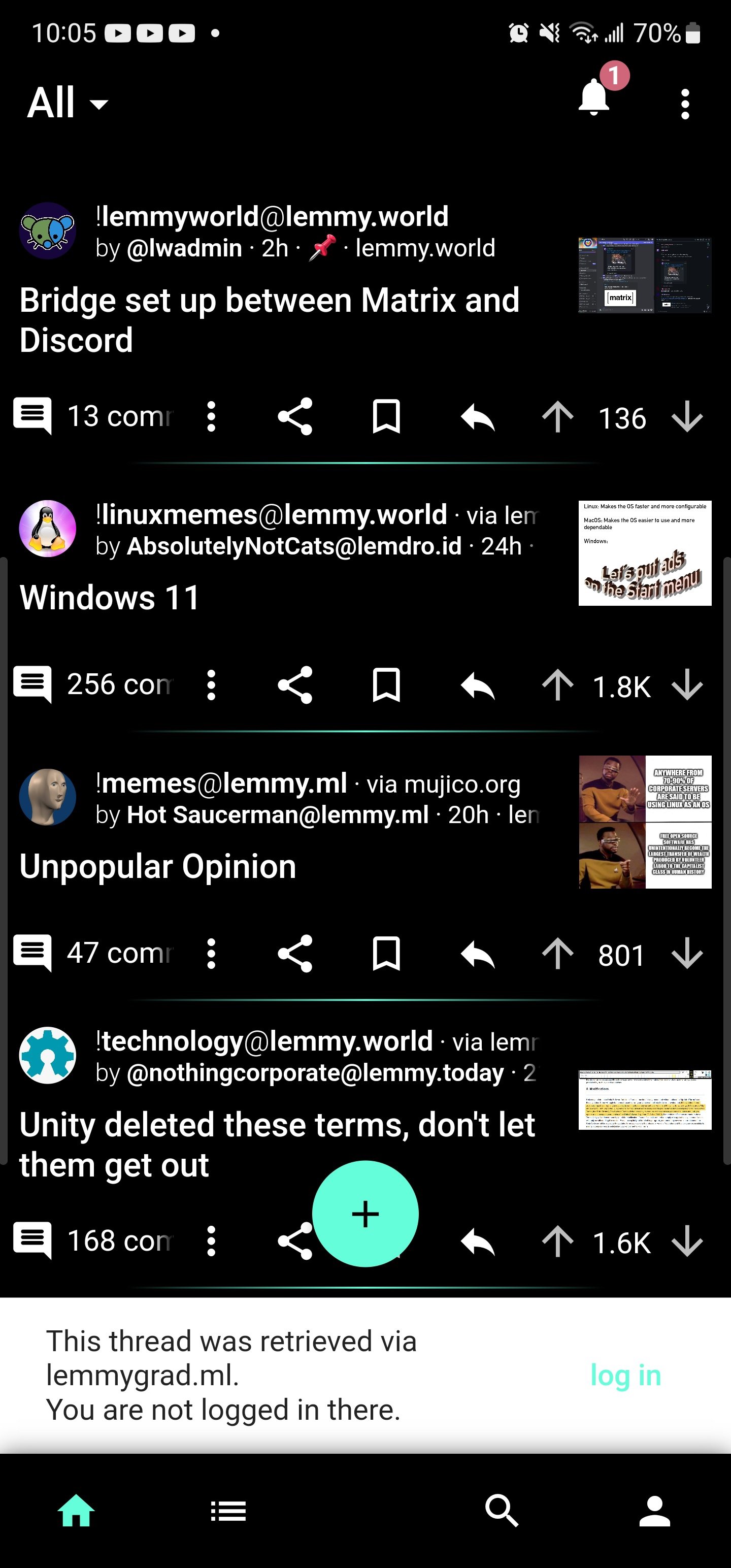
Task: Open the Bridge set up between Matrix post
Action: [x=269, y=319]
